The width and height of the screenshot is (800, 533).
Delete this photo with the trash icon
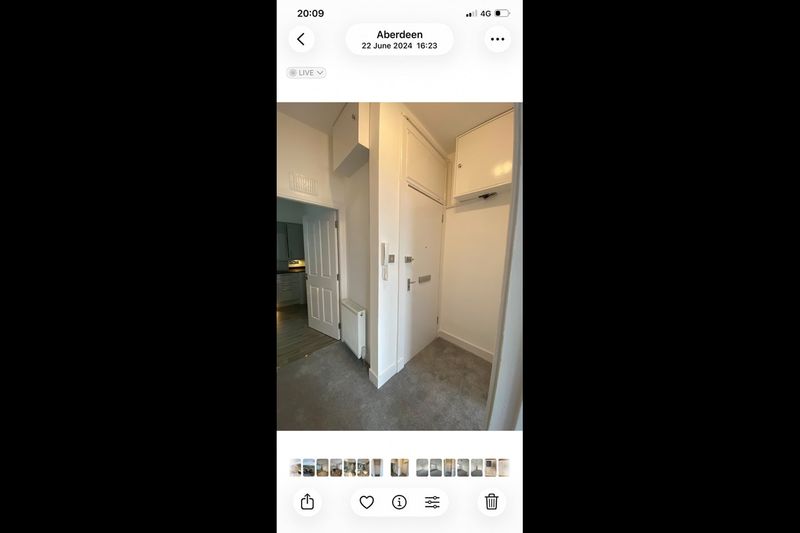point(491,502)
